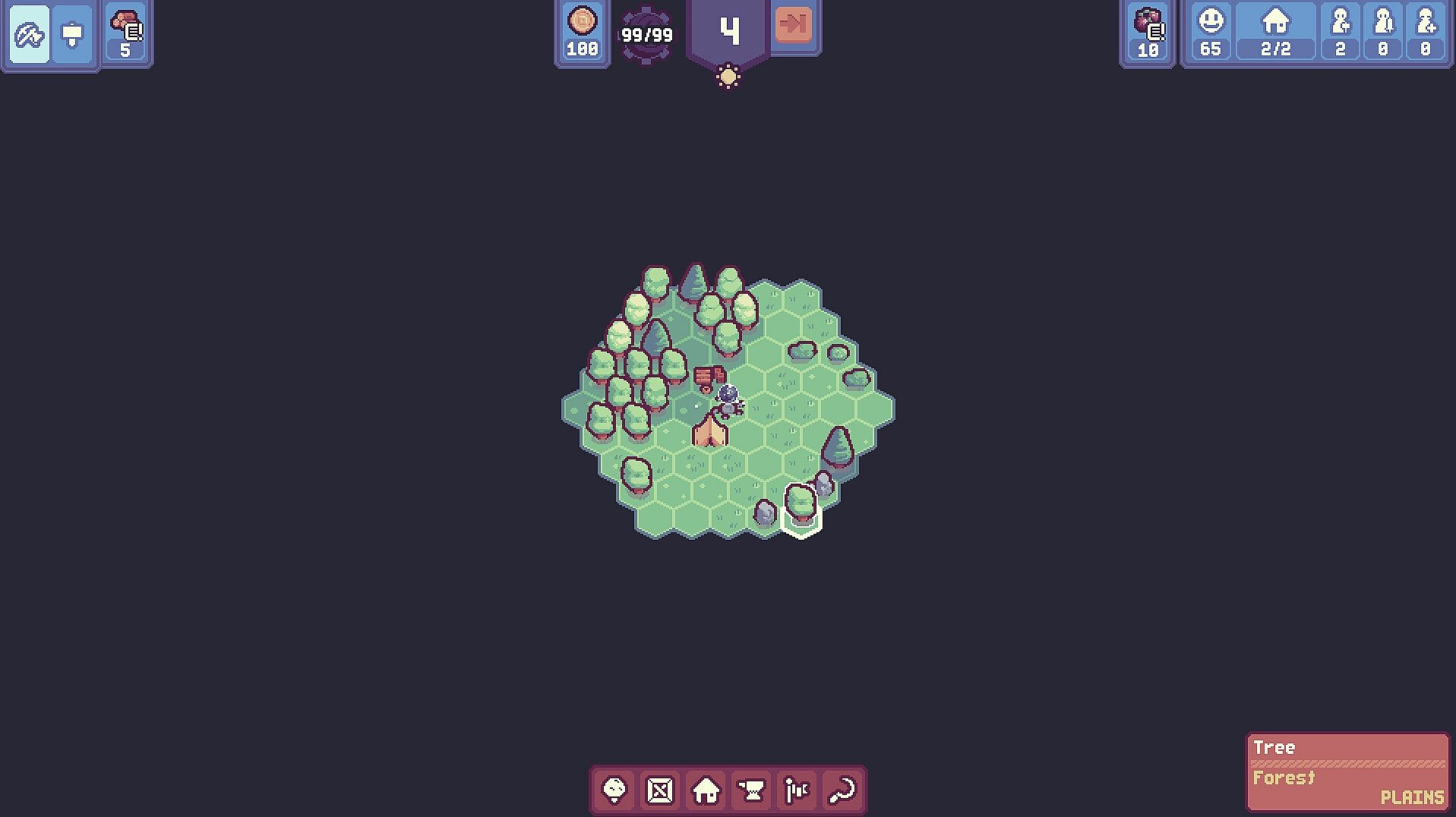
Task: Select the pickaxe and axe tool mode
Action: pos(30,34)
